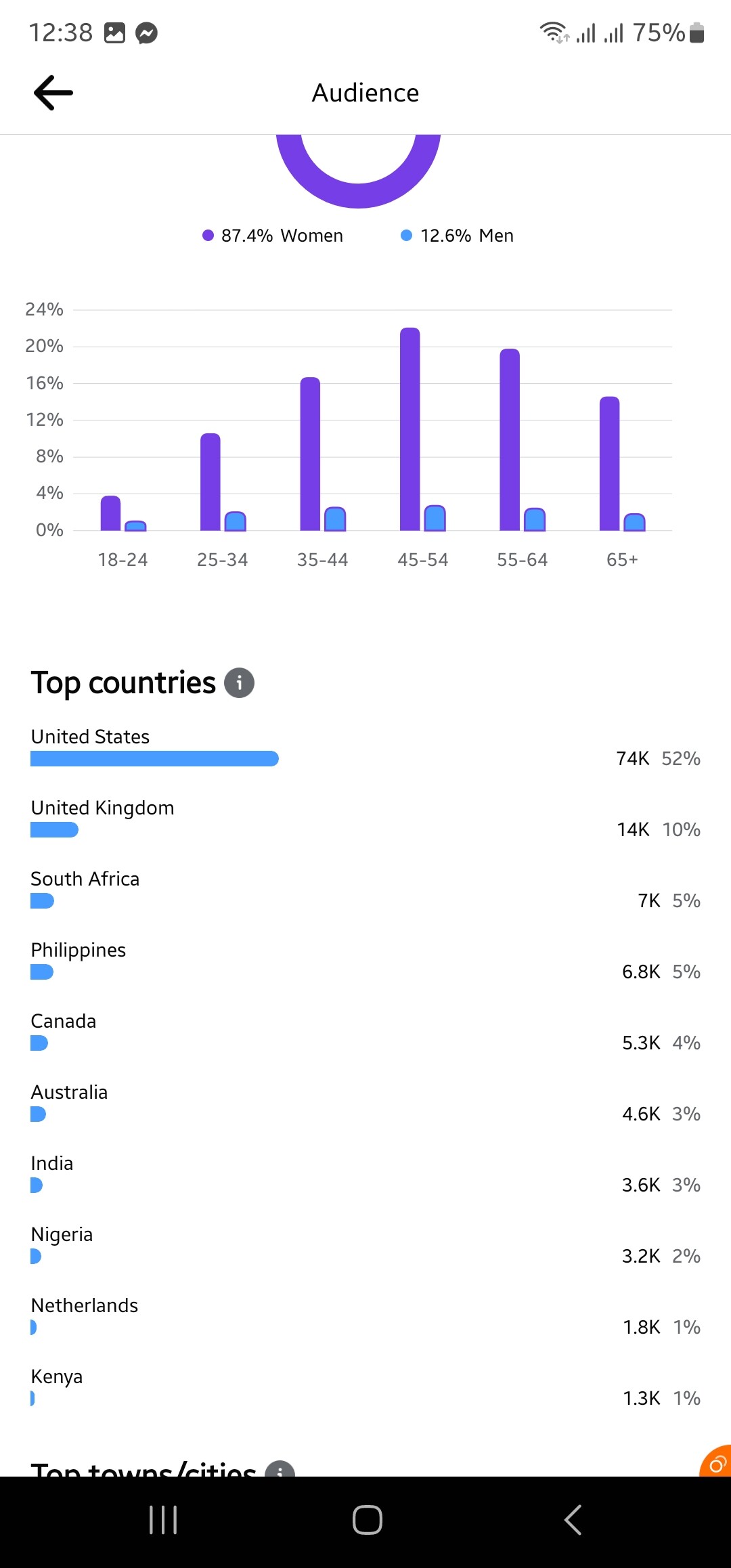The width and height of the screenshot is (731, 1568).
Task: Open the info icon beside Top countries
Action: coord(240,682)
